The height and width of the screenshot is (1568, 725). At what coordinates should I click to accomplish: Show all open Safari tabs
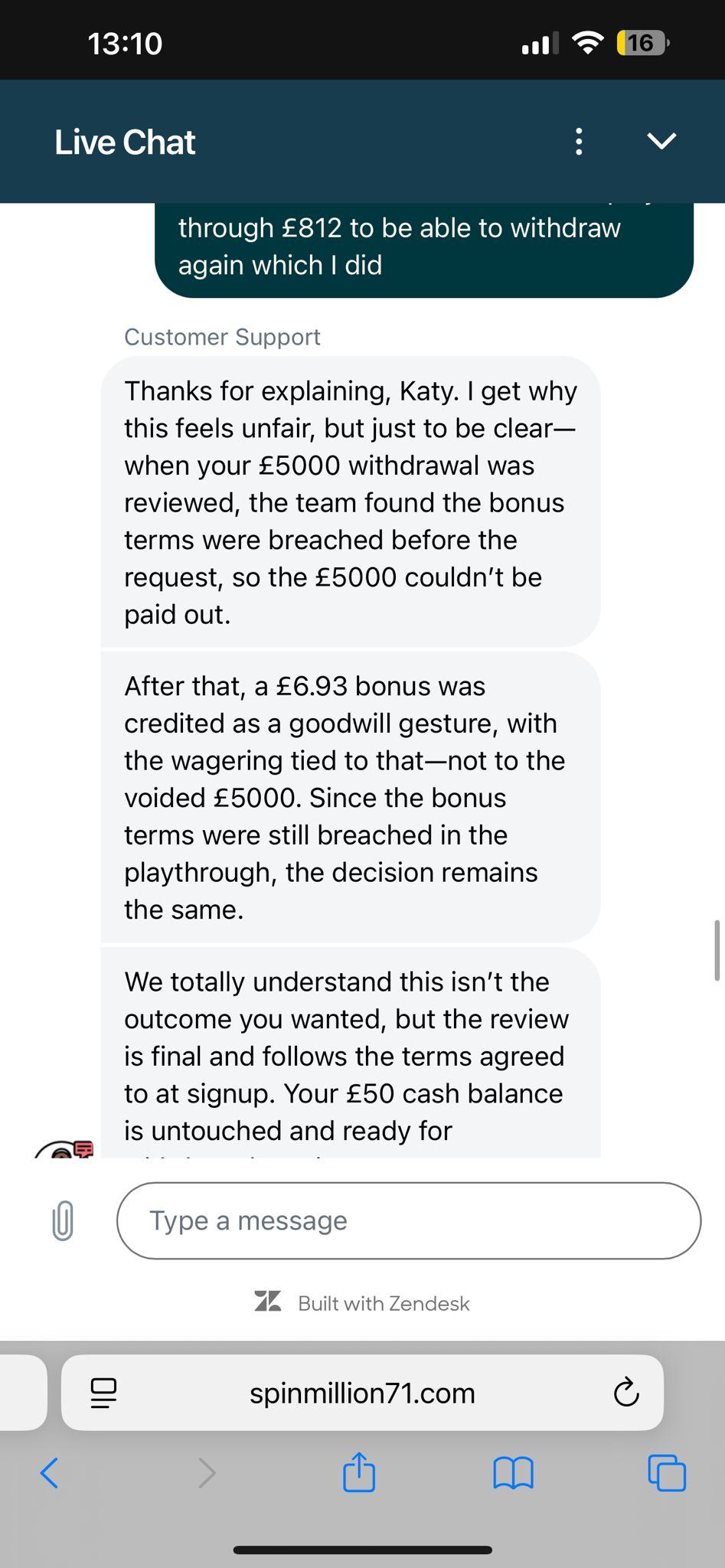(x=667, y=1472)
